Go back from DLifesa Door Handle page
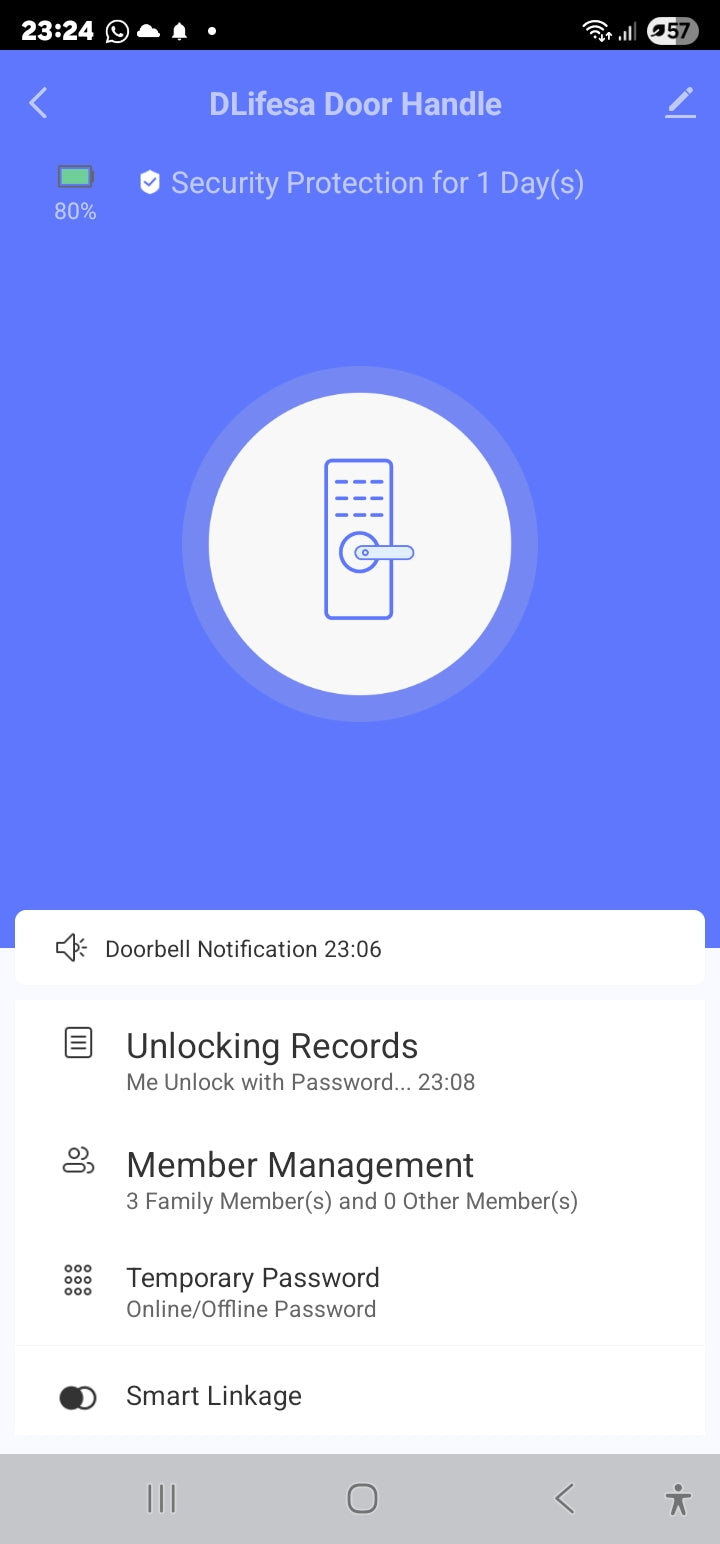This screenshot has width=720, height=1544. [38, 103]
